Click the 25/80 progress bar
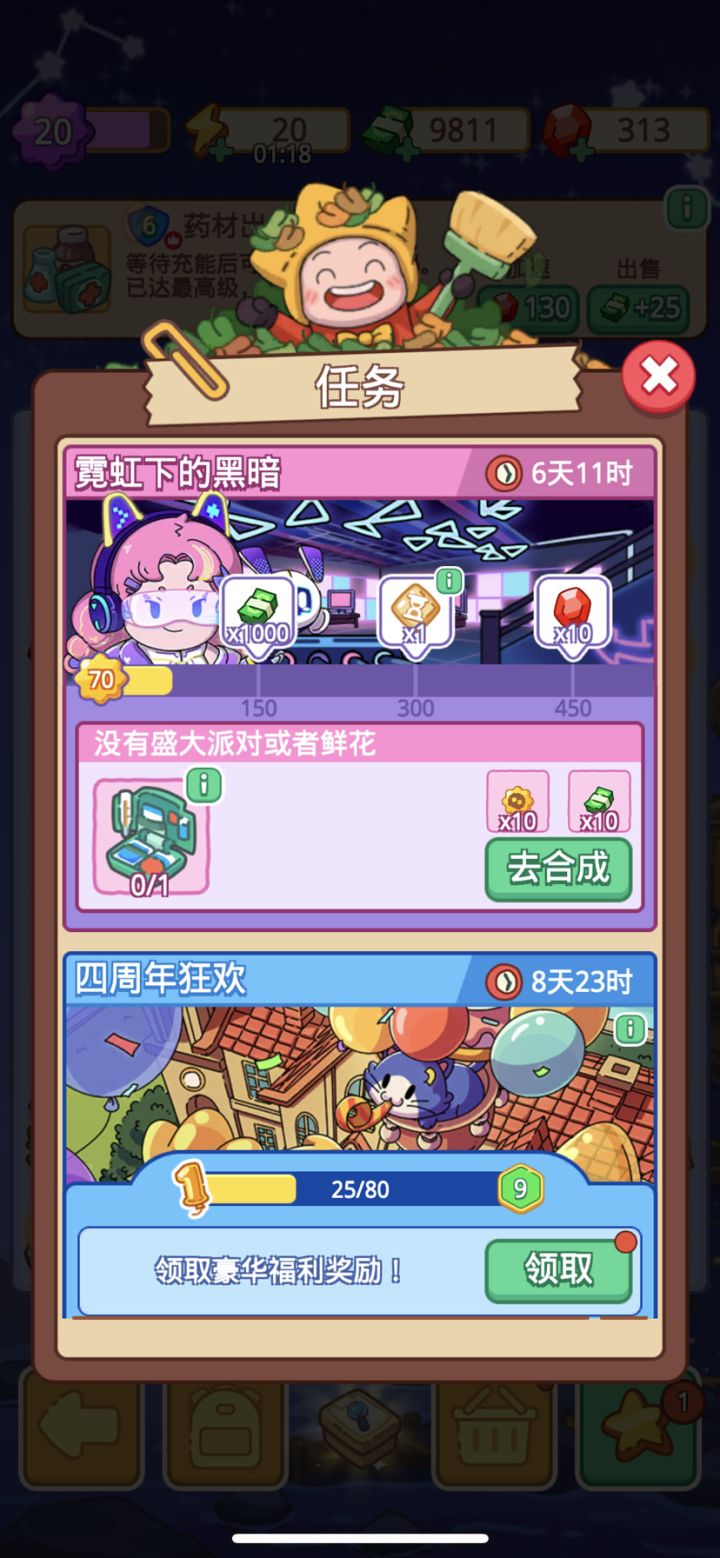The width and height of the screenshot is (720, 1558). pos(360,1189)
